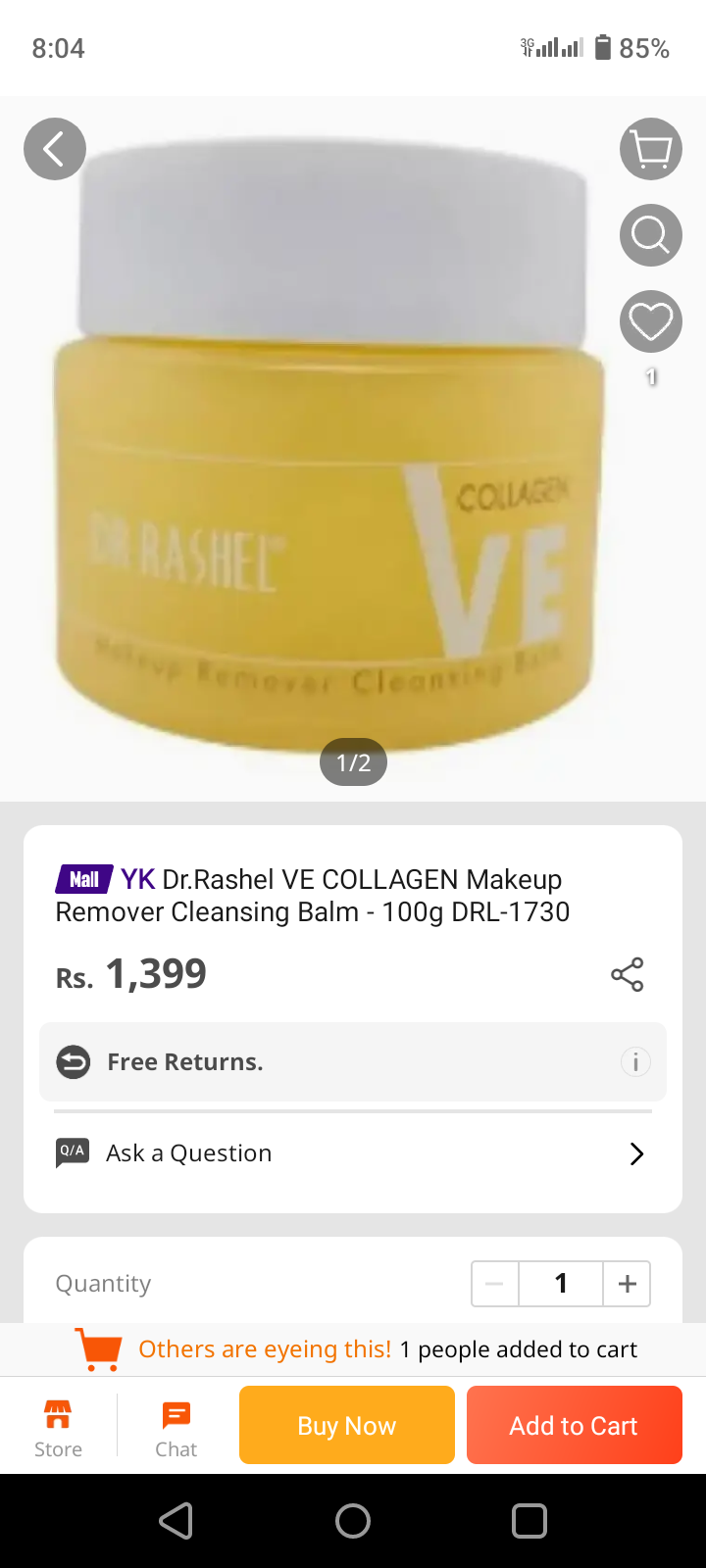
Task: Go back using the arrow icon
Action: (55, 149)
